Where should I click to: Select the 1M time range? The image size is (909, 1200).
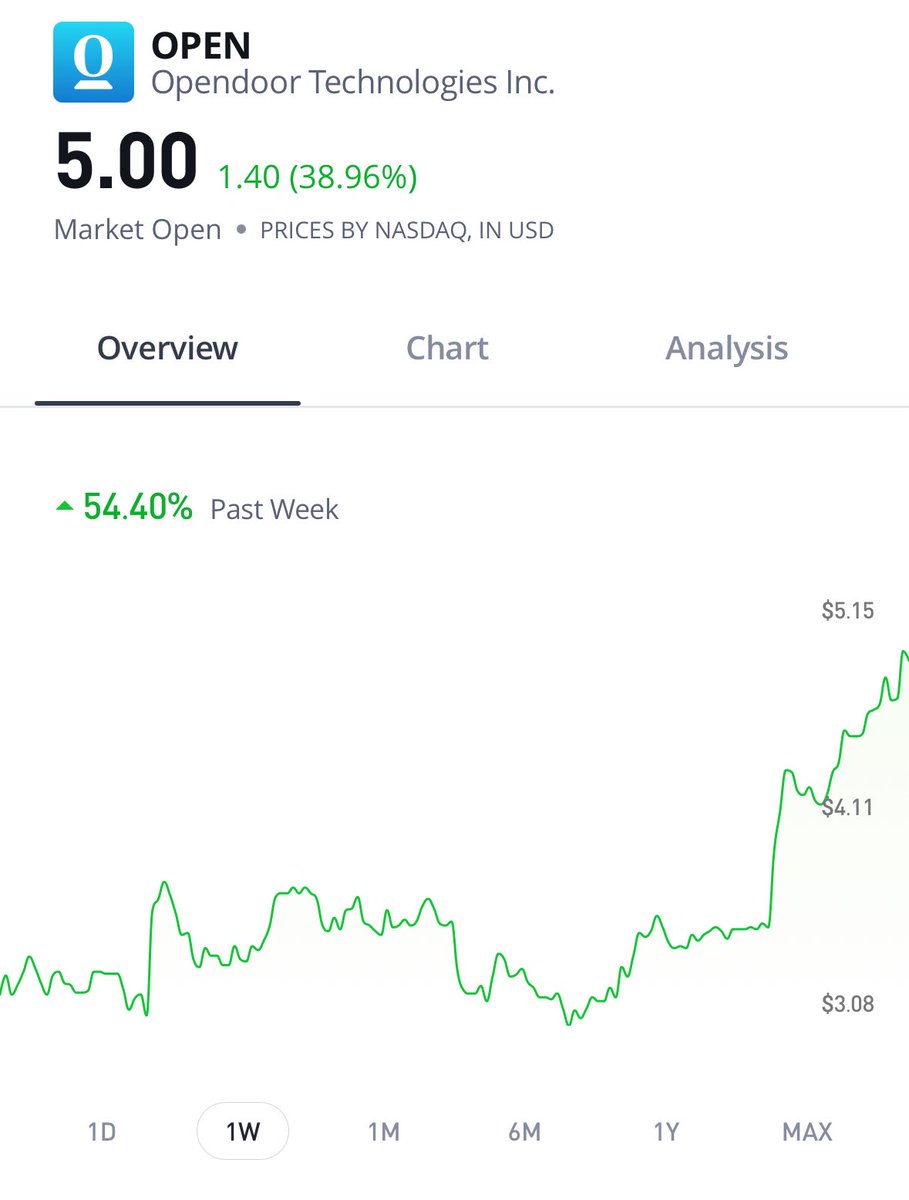[384, 1131]
